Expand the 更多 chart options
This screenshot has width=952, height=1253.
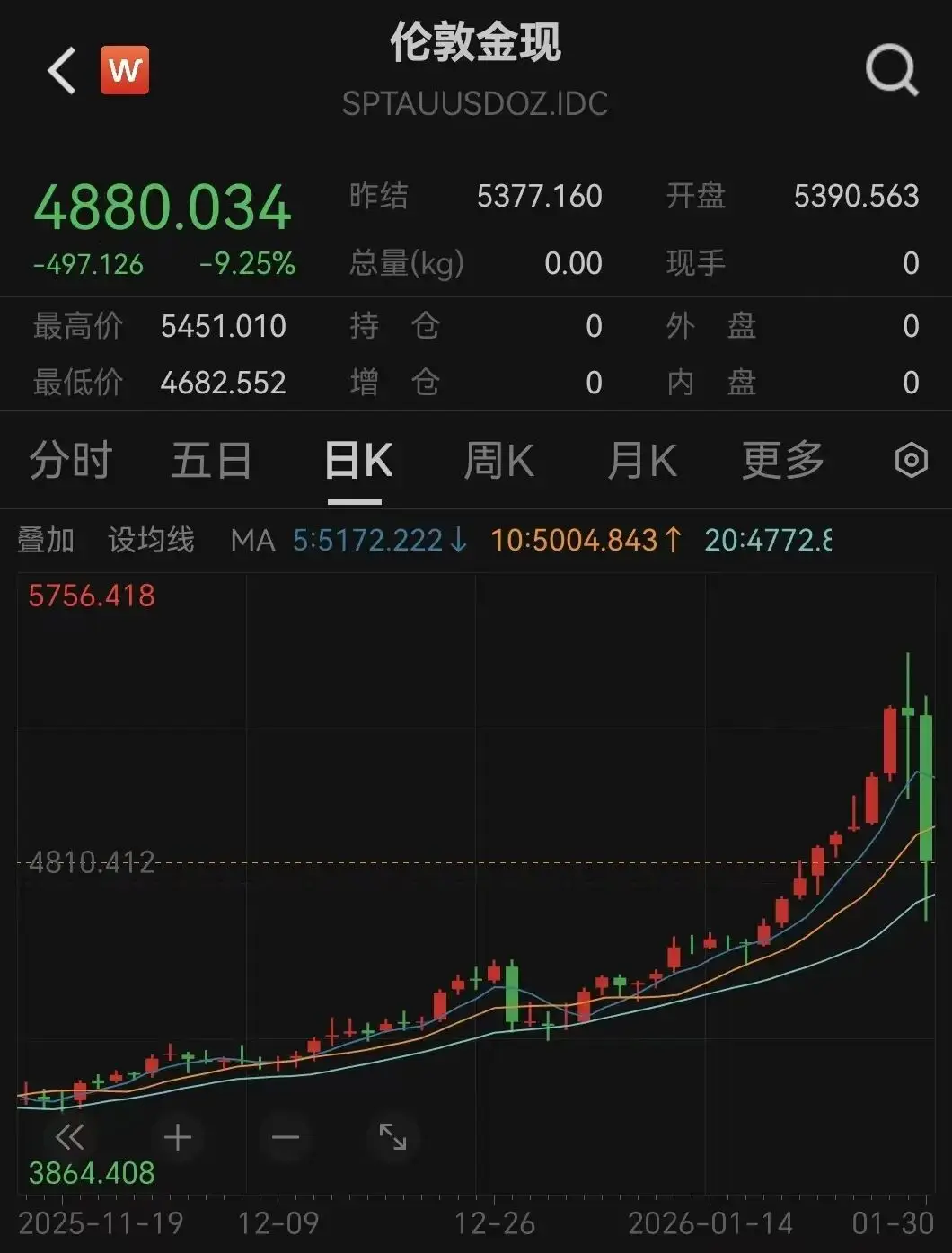783,460
